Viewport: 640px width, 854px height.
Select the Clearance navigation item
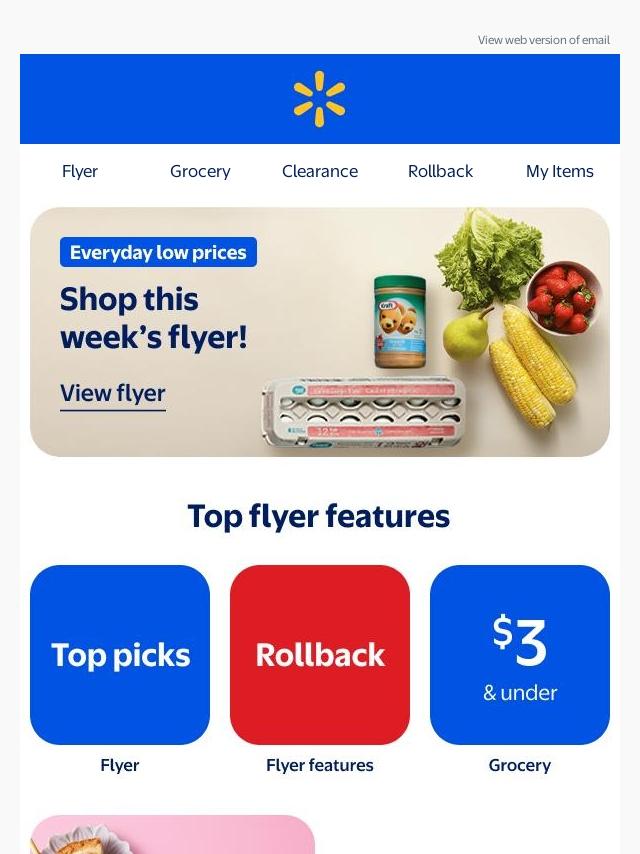[320, 171]
